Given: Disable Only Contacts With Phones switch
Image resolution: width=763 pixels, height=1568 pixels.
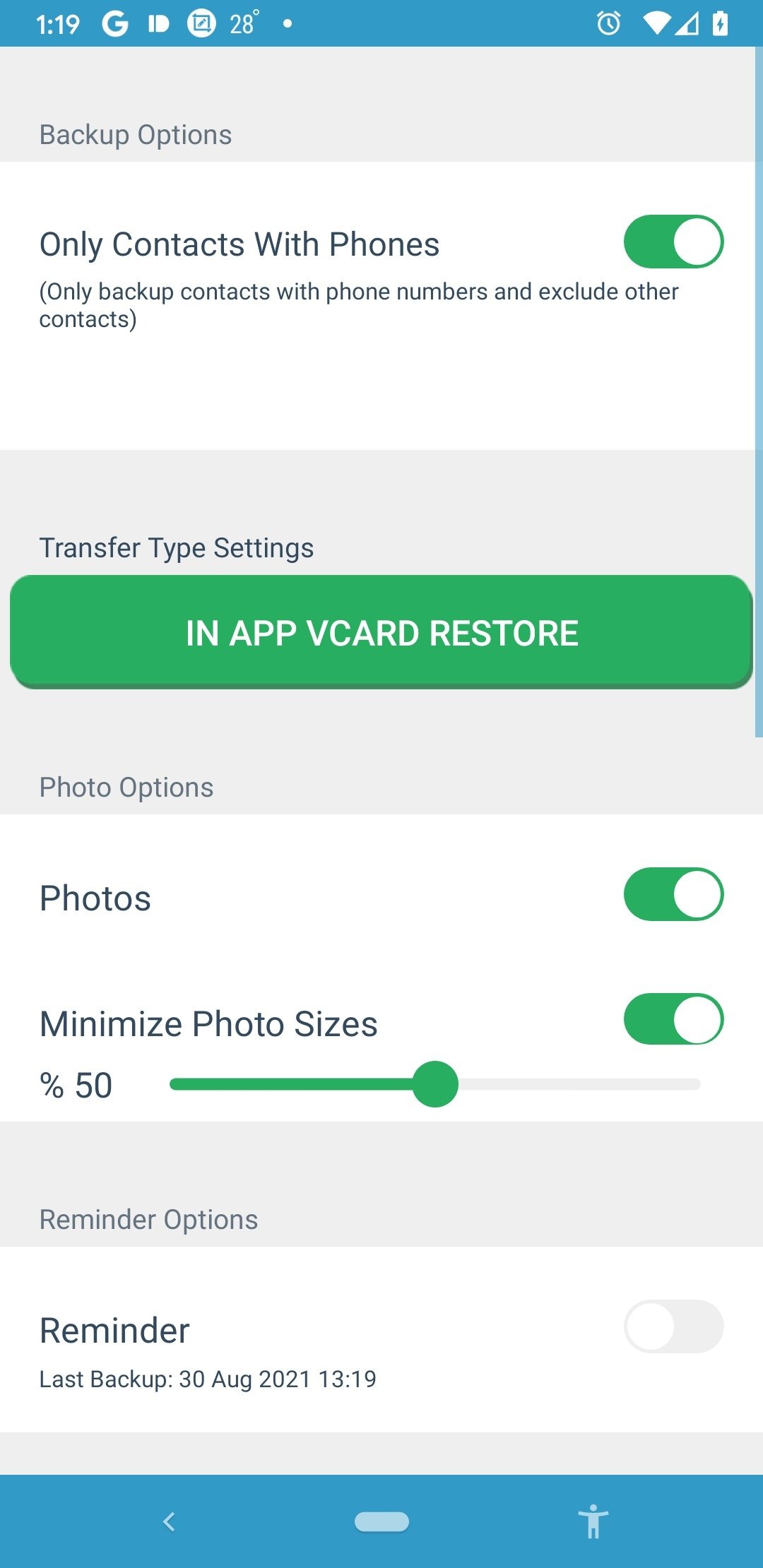Looking at the screenshot, I should [673, 242].
